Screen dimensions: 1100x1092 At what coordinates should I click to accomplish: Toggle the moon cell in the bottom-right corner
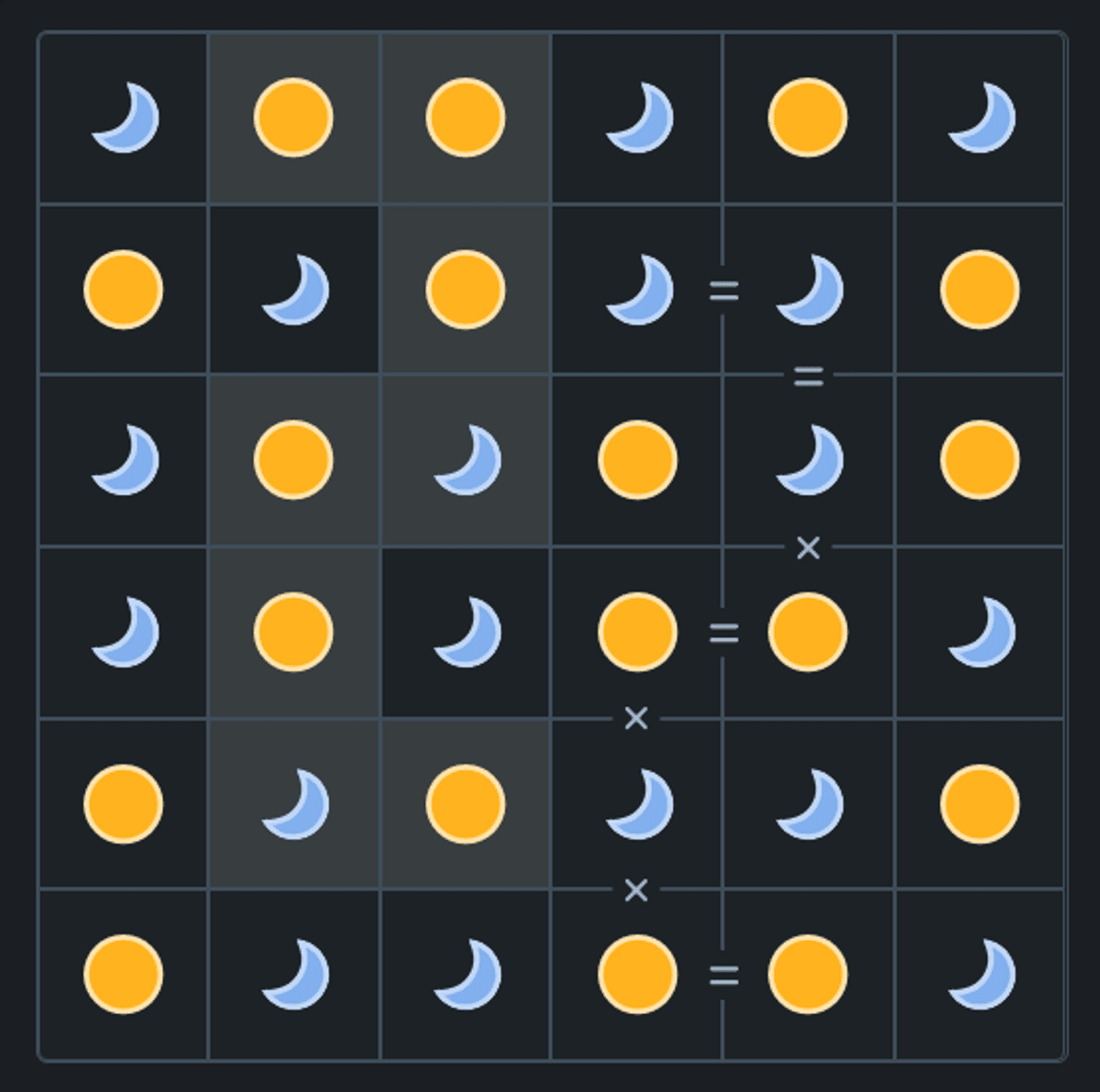979,974
